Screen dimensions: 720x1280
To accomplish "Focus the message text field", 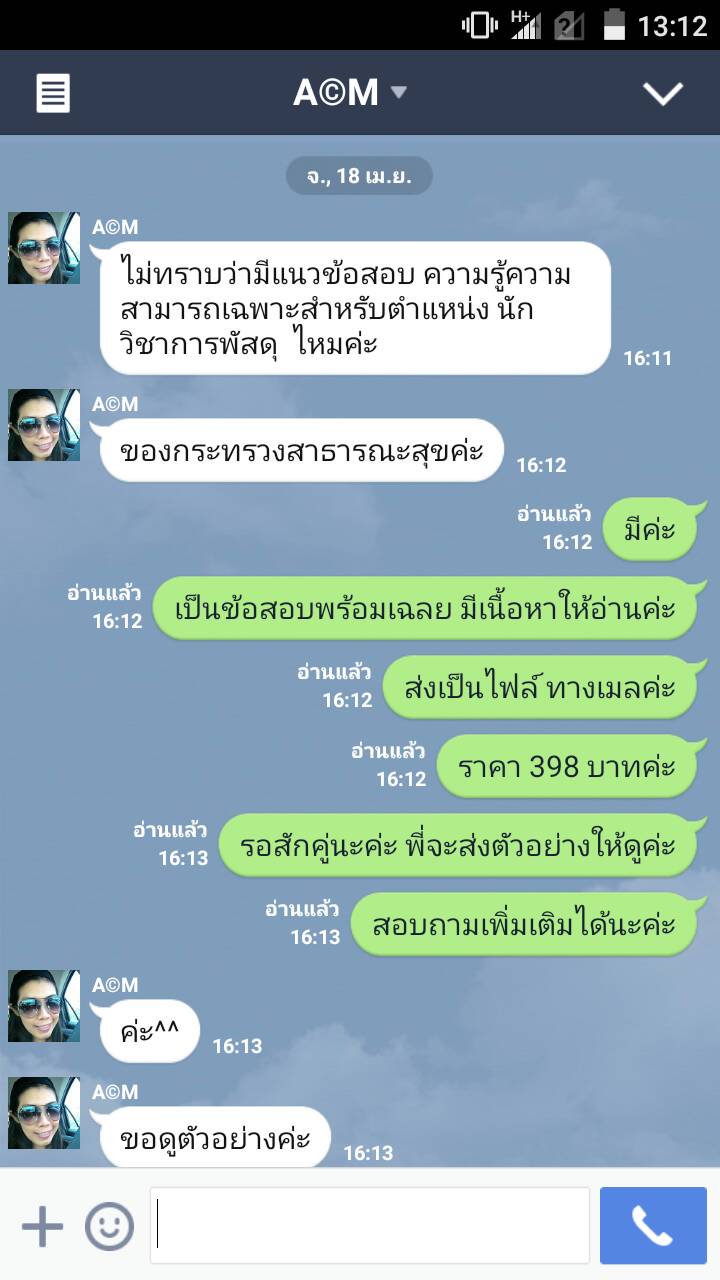I will pos(370,1226).
